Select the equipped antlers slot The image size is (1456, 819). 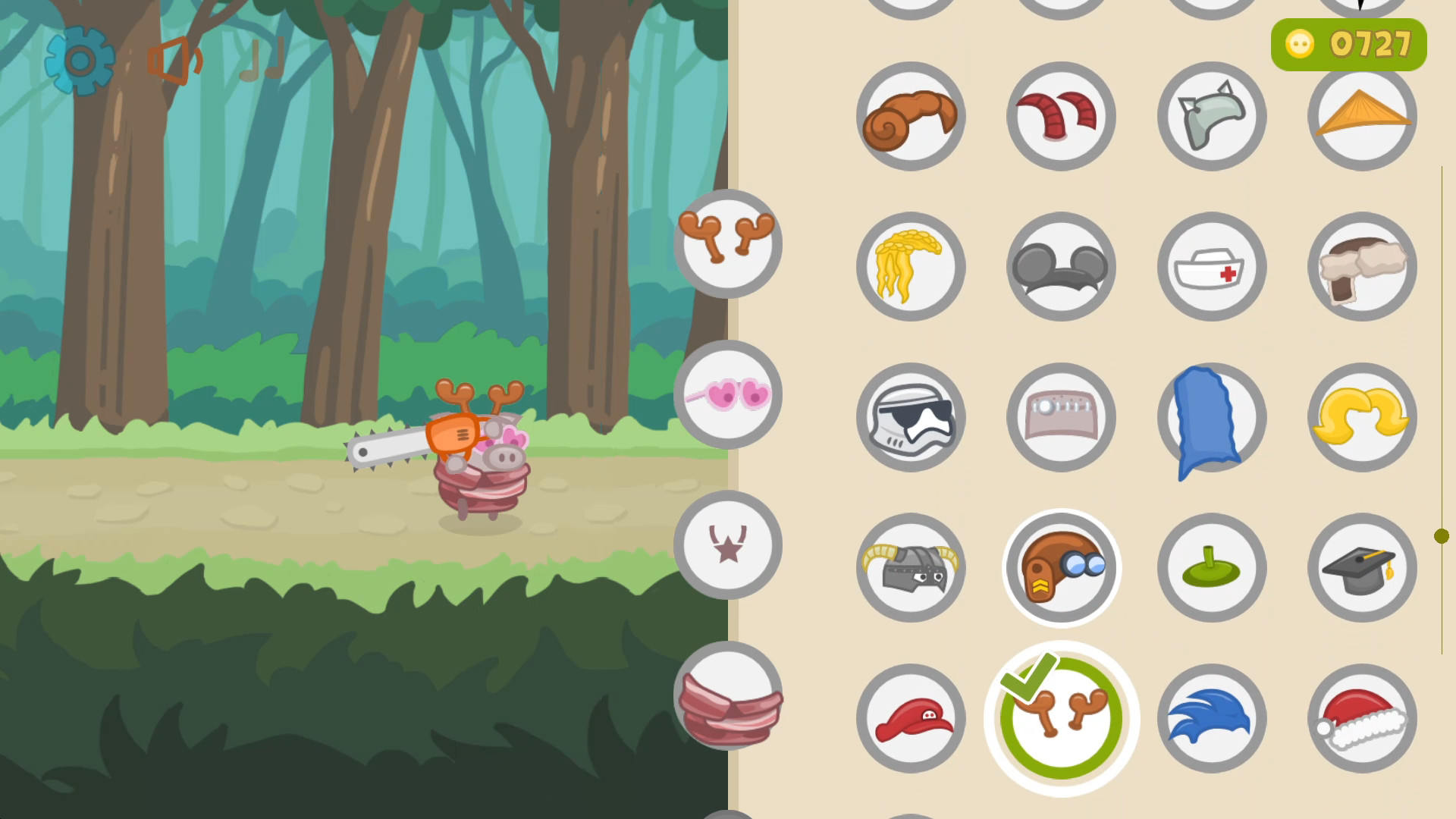[x=727, y=243]
